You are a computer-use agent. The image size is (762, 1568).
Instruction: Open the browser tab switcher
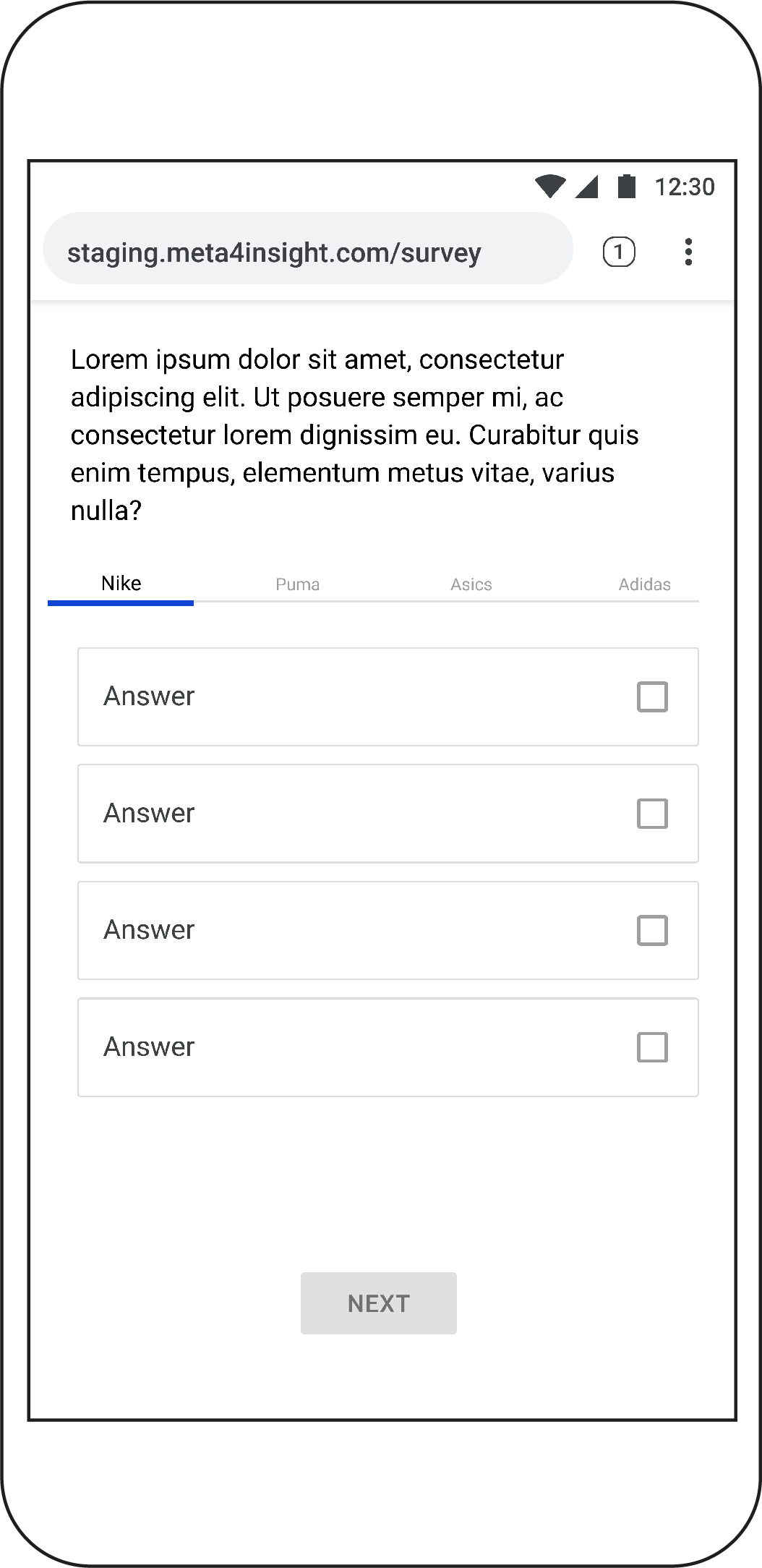tap(619, 252)
